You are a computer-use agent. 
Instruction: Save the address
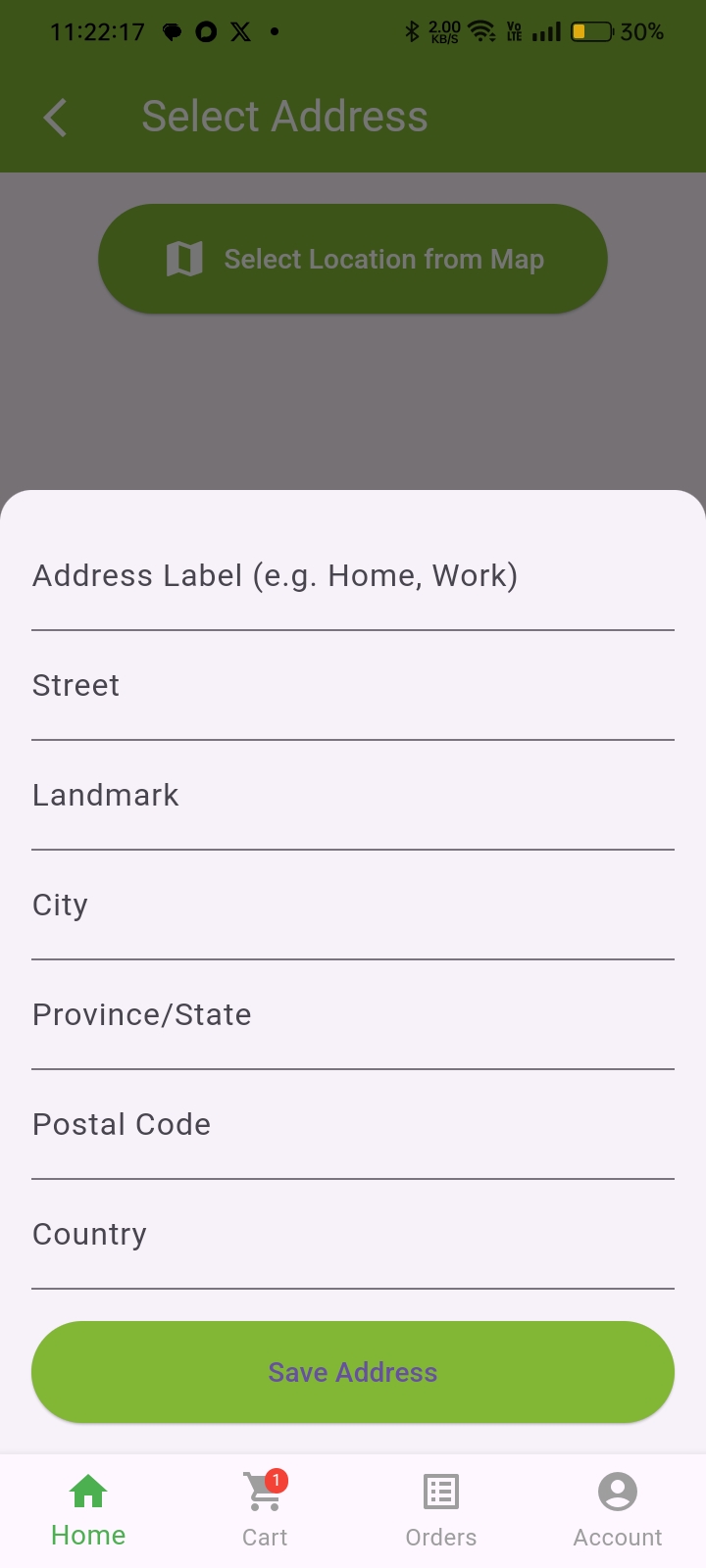pos(353,1372)
